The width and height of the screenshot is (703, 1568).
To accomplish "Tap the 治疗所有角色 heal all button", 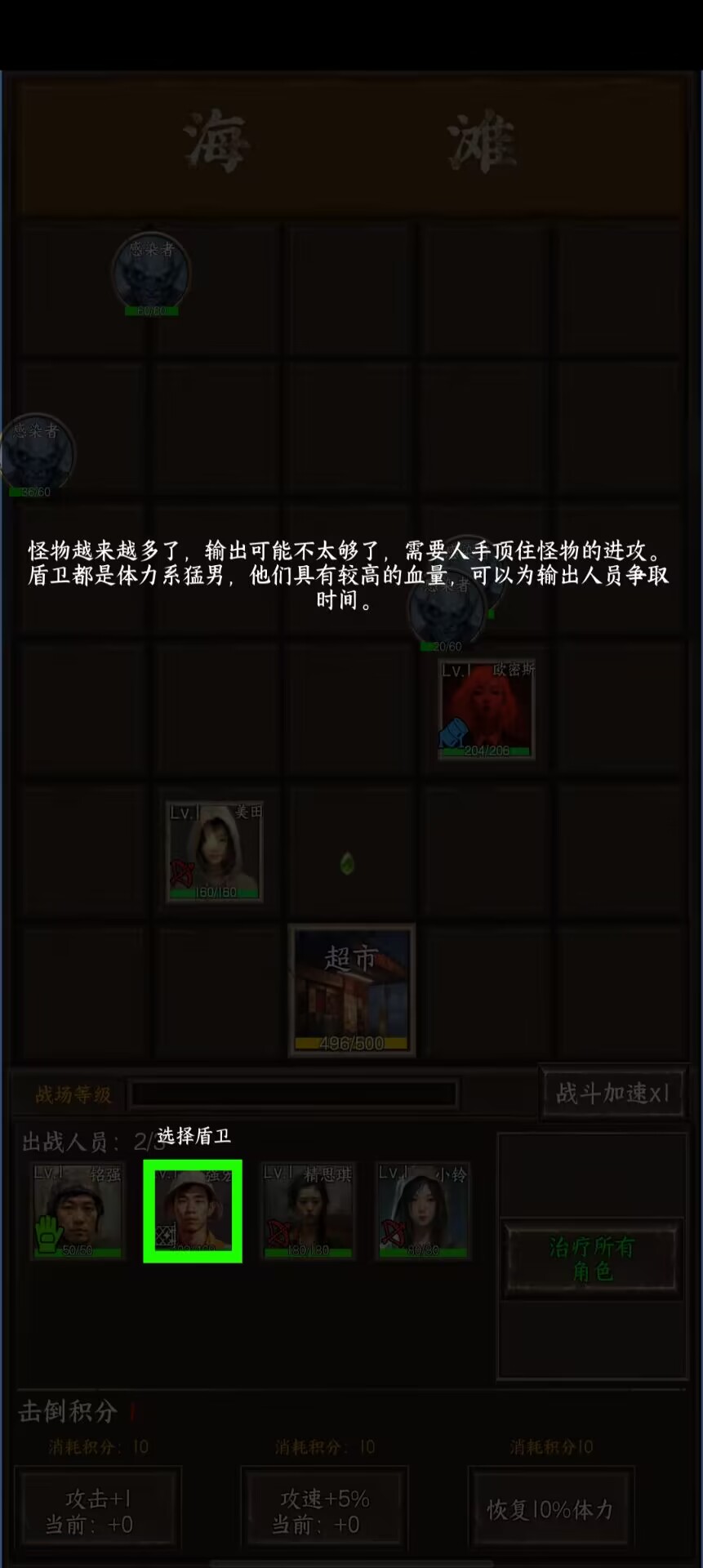I will coord(592,1258).
